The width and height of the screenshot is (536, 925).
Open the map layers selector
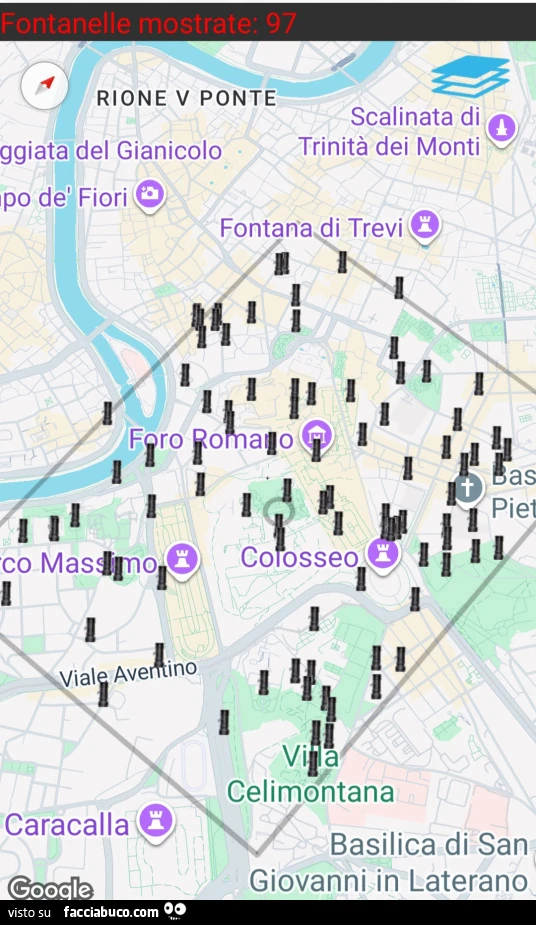click(x=470, y=77)
